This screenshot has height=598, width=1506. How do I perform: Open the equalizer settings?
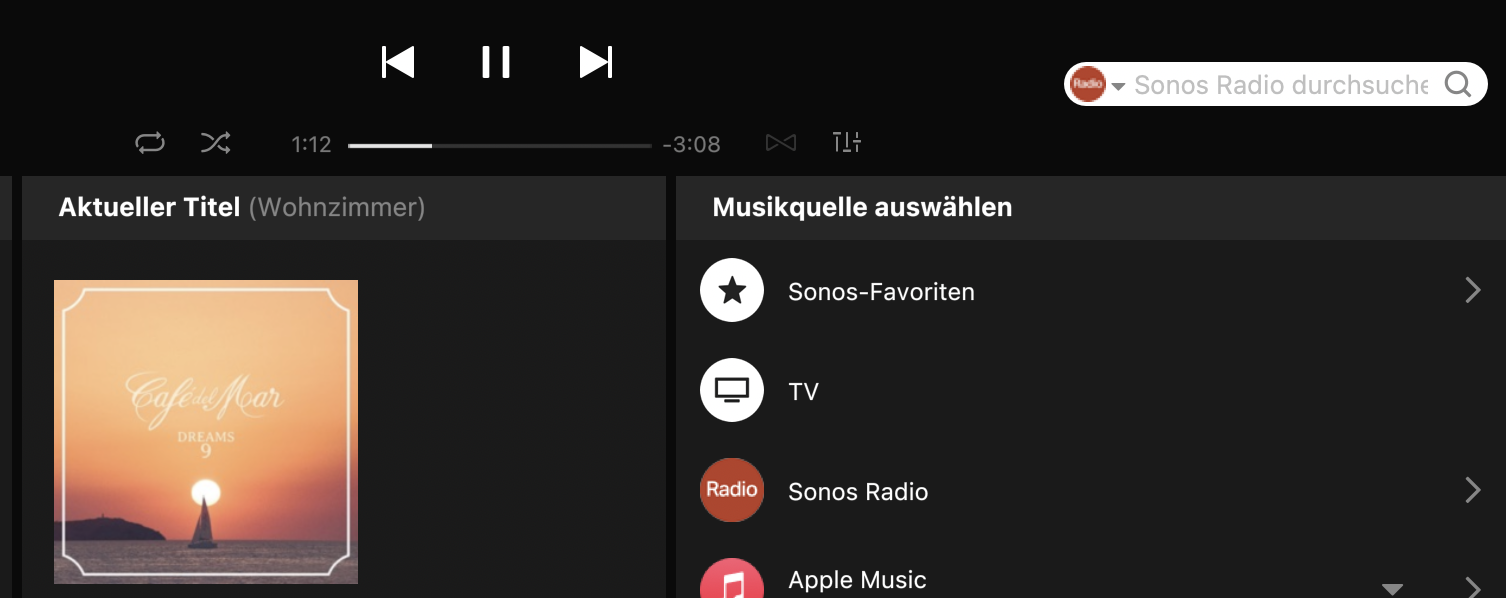click(x=846, y=143)
